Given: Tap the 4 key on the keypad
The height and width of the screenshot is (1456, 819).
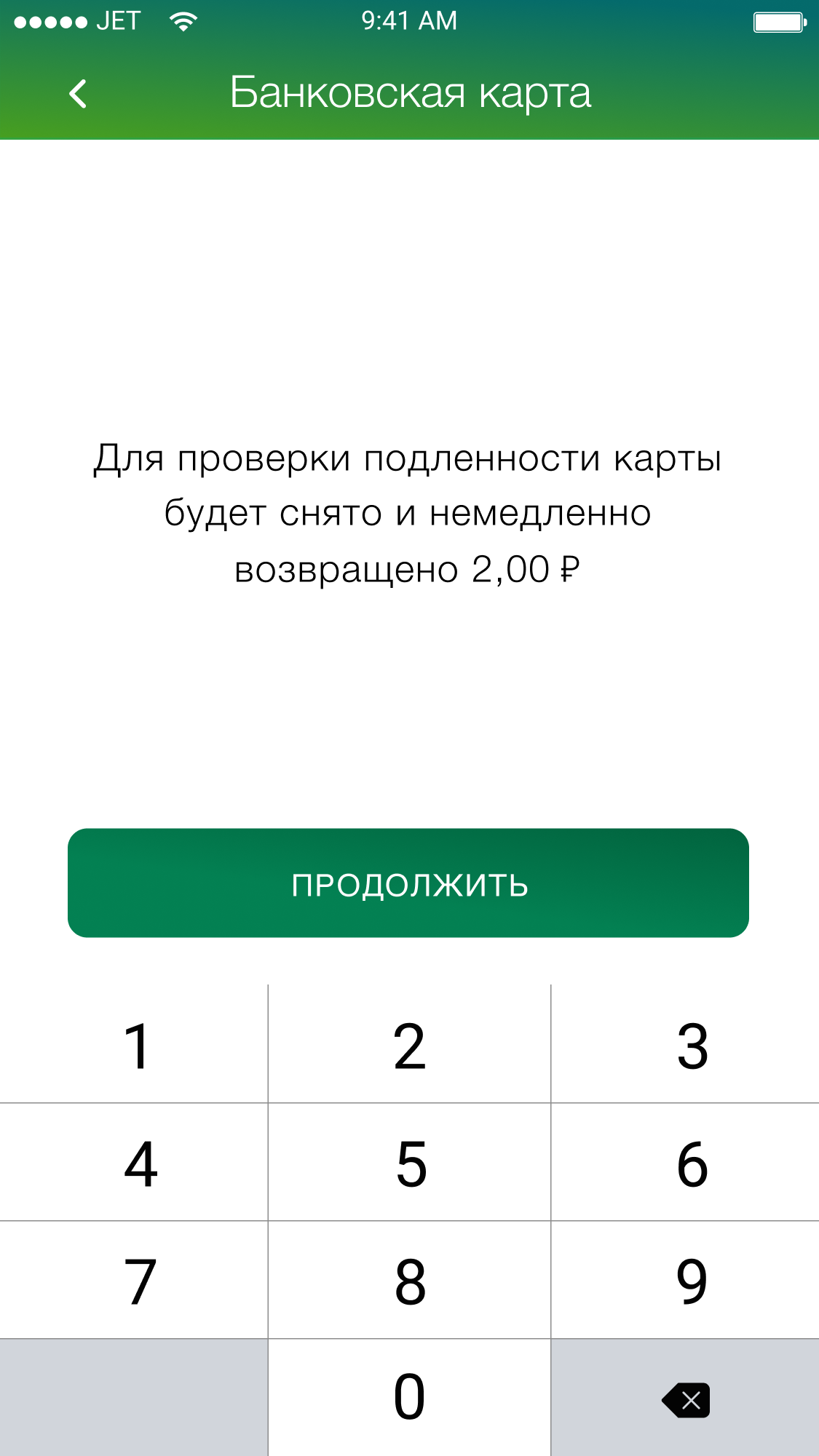Looking at the screenshot, I should tap(135, 1163).
